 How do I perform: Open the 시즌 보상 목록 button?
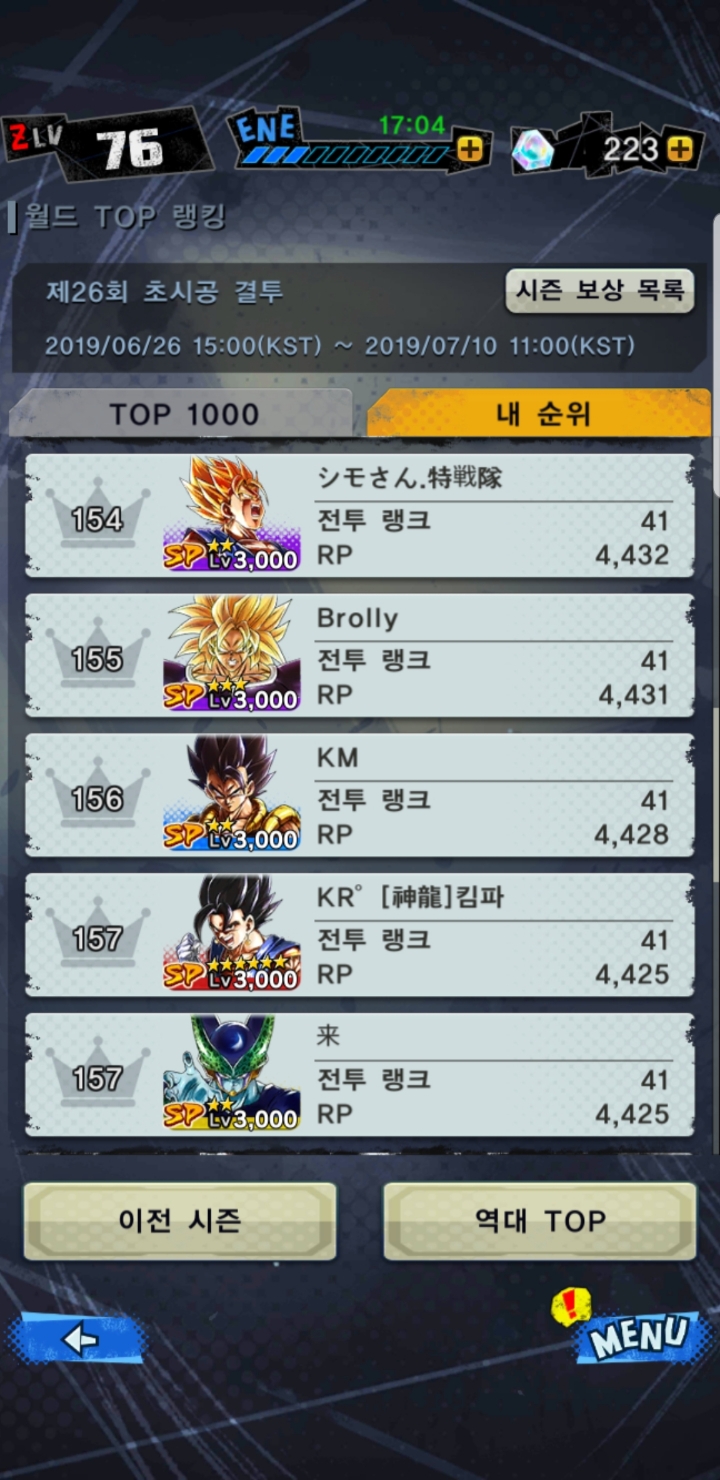coord(599,291)
